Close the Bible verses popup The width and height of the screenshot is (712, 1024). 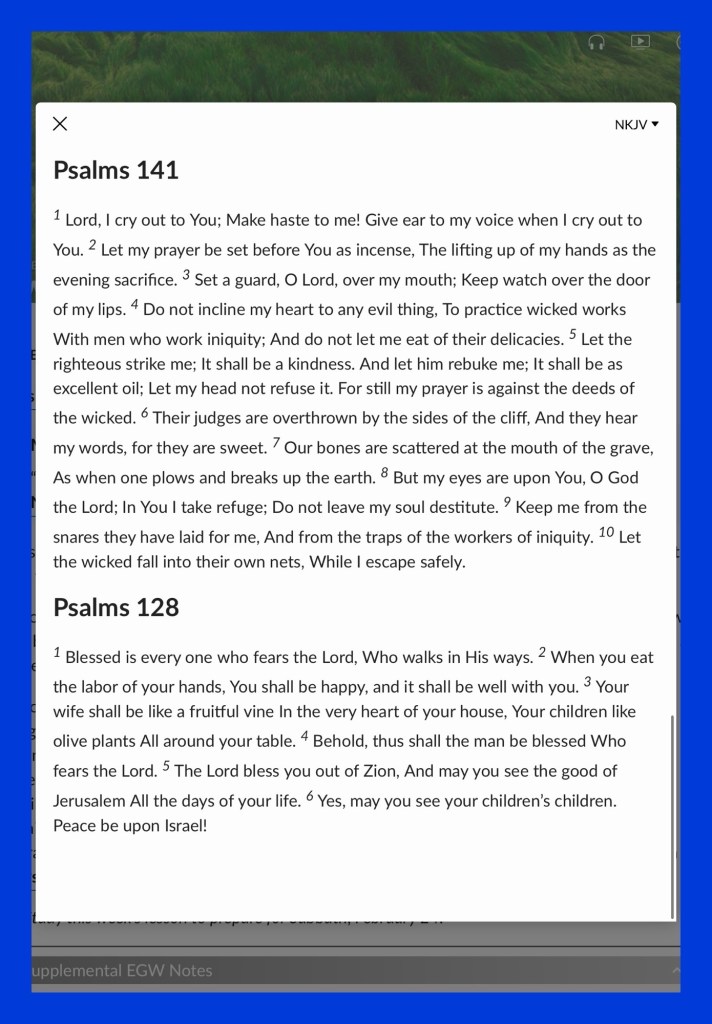60,124
